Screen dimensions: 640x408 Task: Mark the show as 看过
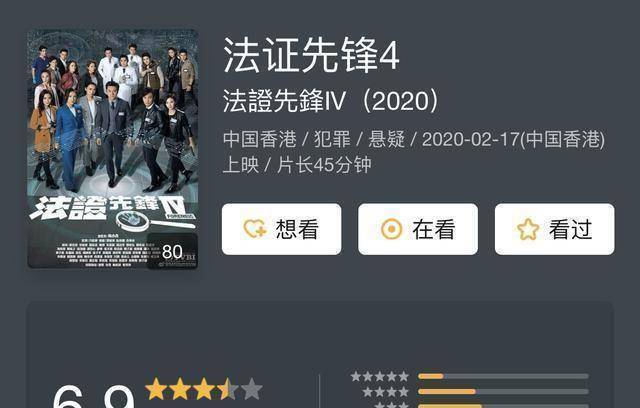tap(554, 229)
